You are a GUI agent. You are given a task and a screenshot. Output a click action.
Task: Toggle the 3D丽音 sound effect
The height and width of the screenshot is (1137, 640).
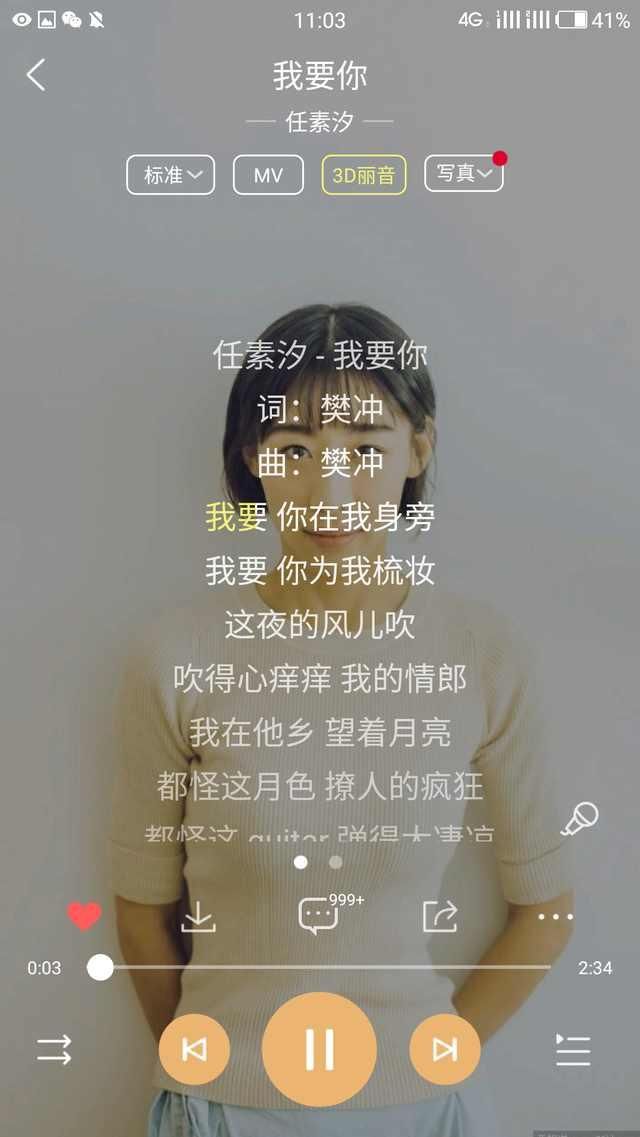click(364, 176)
